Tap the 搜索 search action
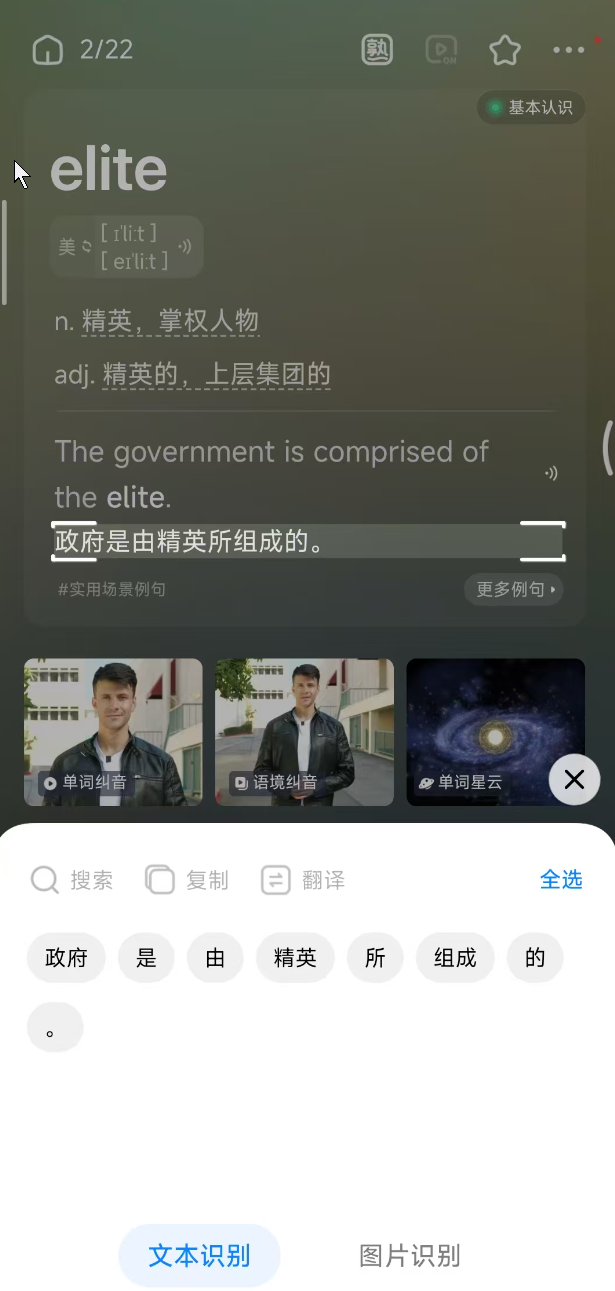 (x=72, y=880)
